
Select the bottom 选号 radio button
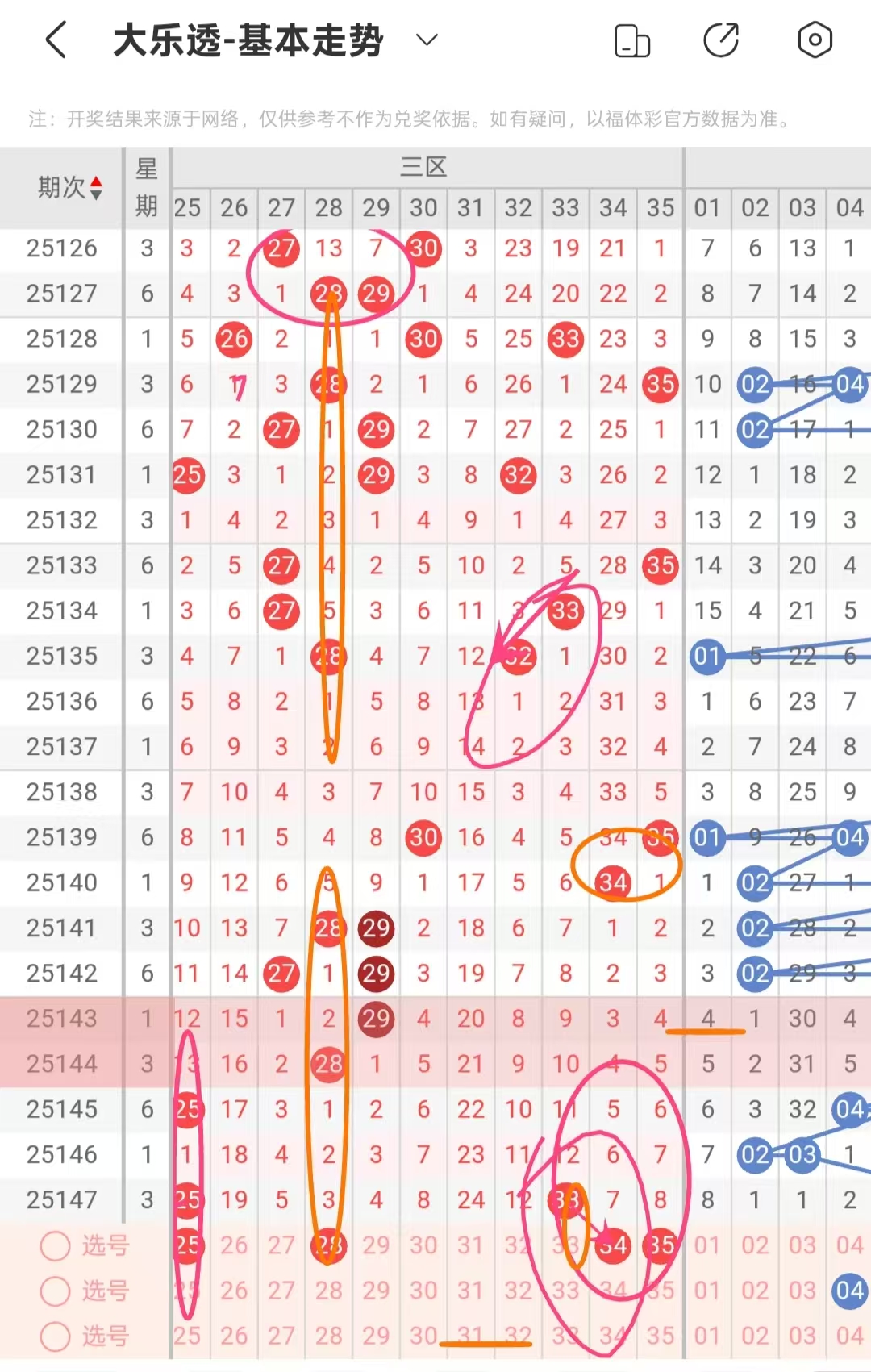(x=56, y=1336)
